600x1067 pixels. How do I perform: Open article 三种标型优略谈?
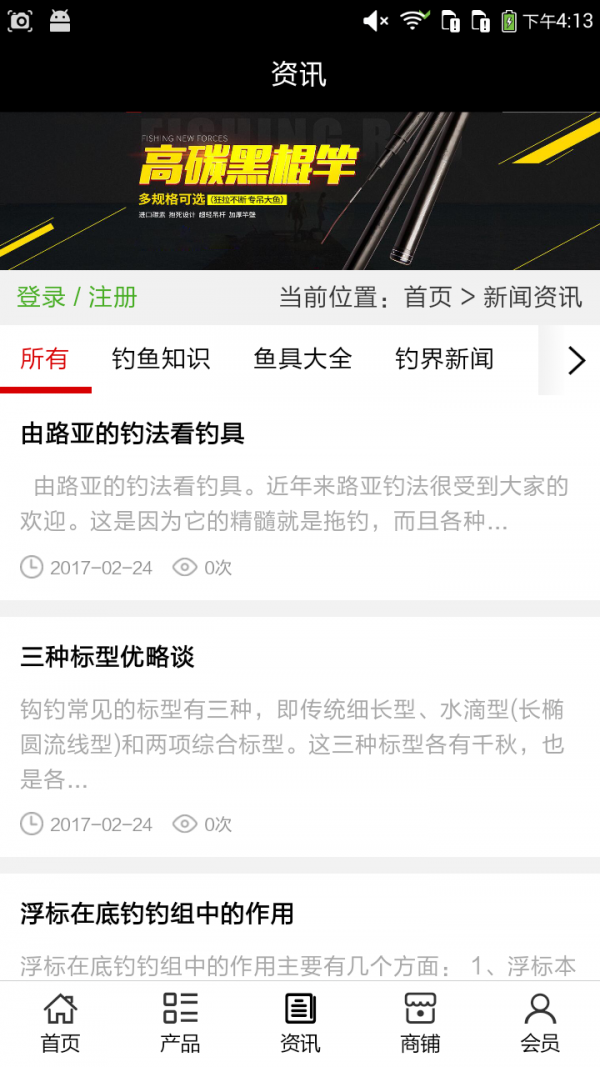[107, 657]
